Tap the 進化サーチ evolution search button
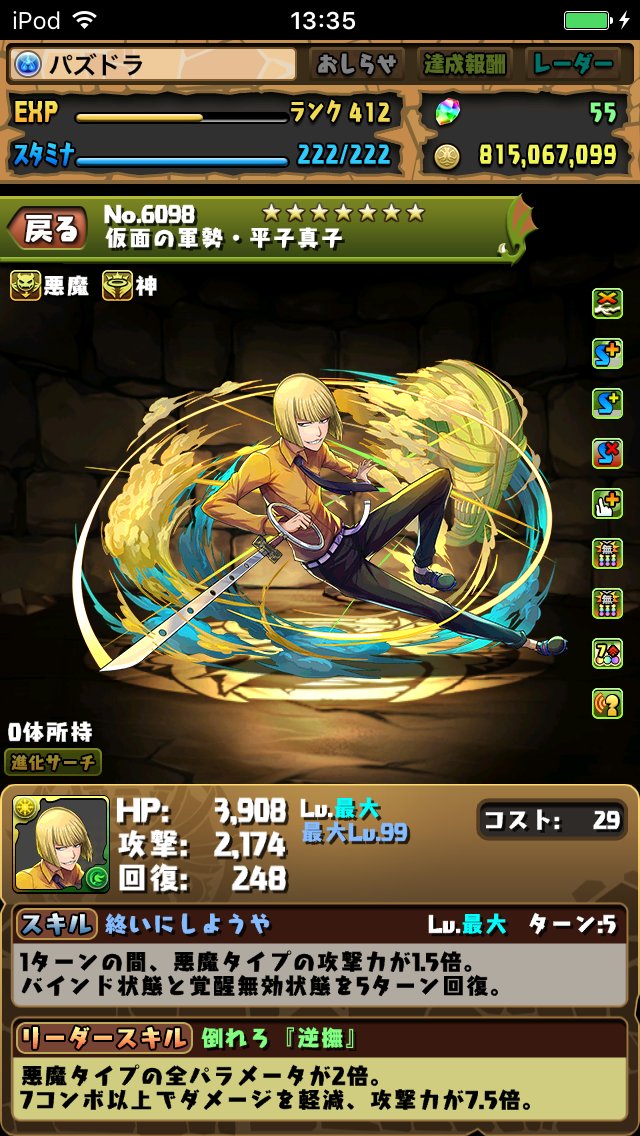 (x=53, y=762)
